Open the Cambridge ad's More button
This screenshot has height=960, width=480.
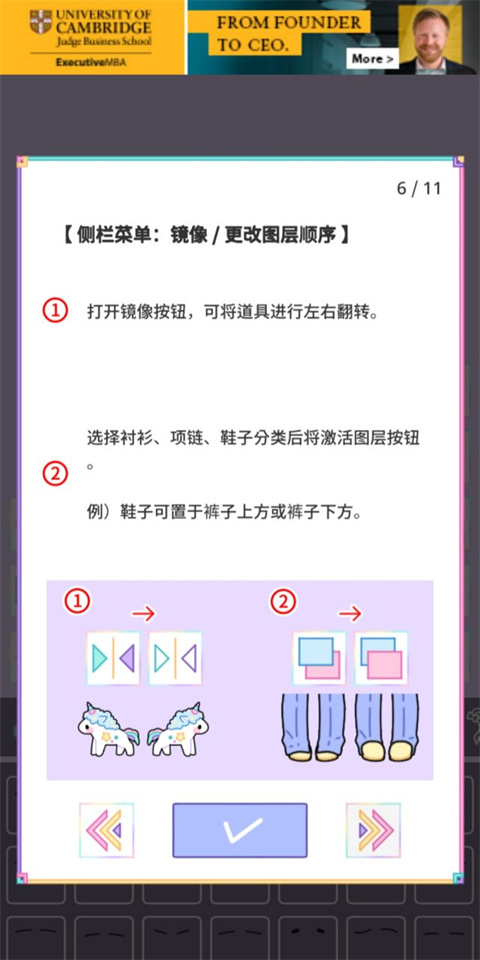(x=372, y=59)
